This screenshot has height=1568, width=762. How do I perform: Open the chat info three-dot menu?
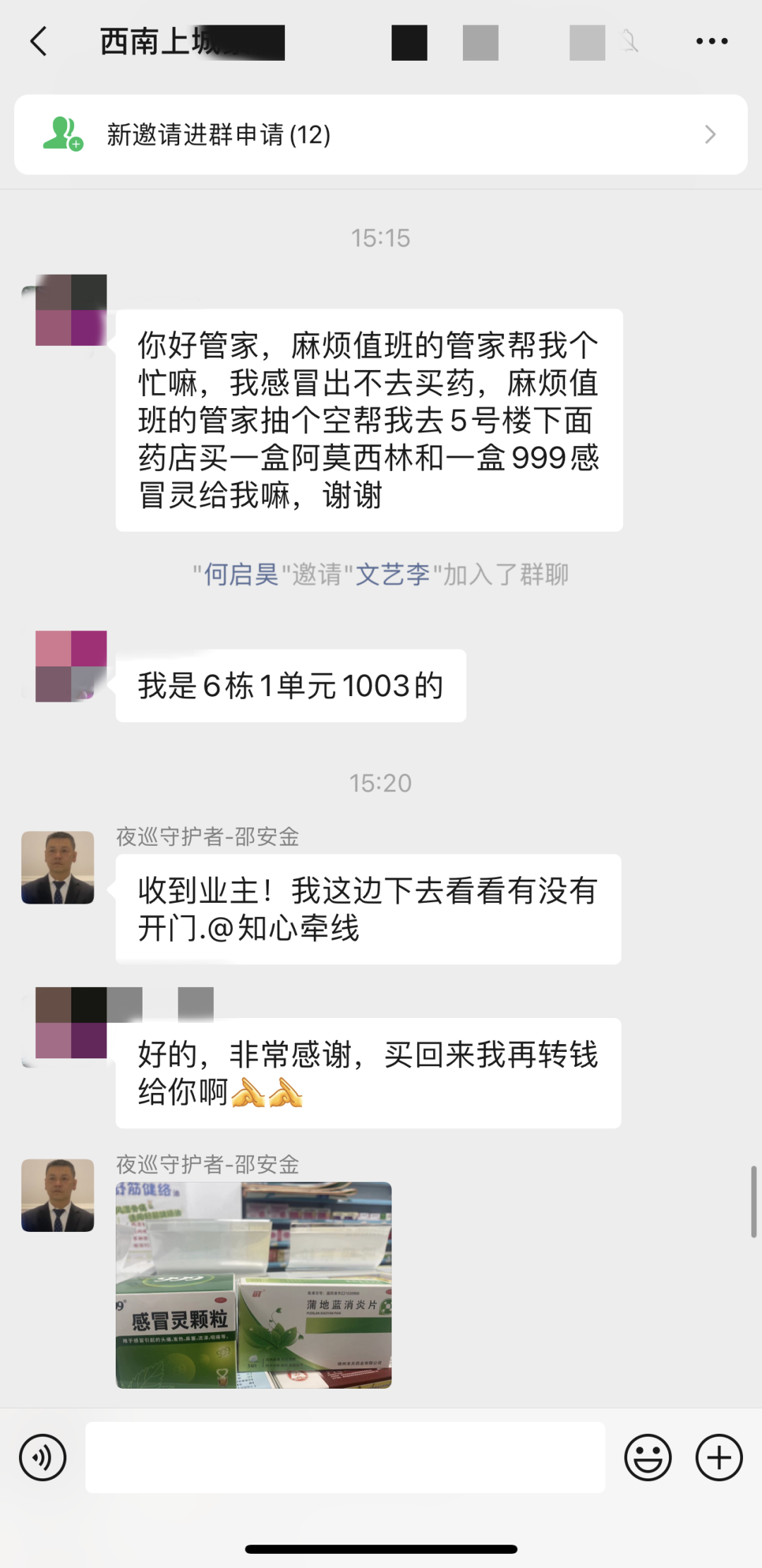coord(711,42)
